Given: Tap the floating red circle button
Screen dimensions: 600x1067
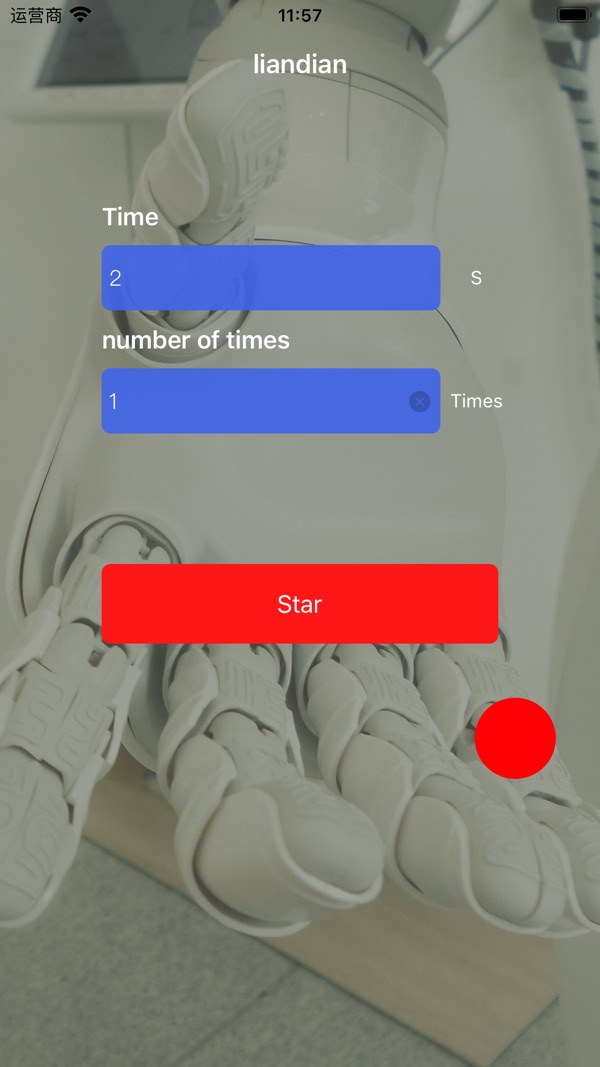Looking at the screenshot, I should 516,738.
